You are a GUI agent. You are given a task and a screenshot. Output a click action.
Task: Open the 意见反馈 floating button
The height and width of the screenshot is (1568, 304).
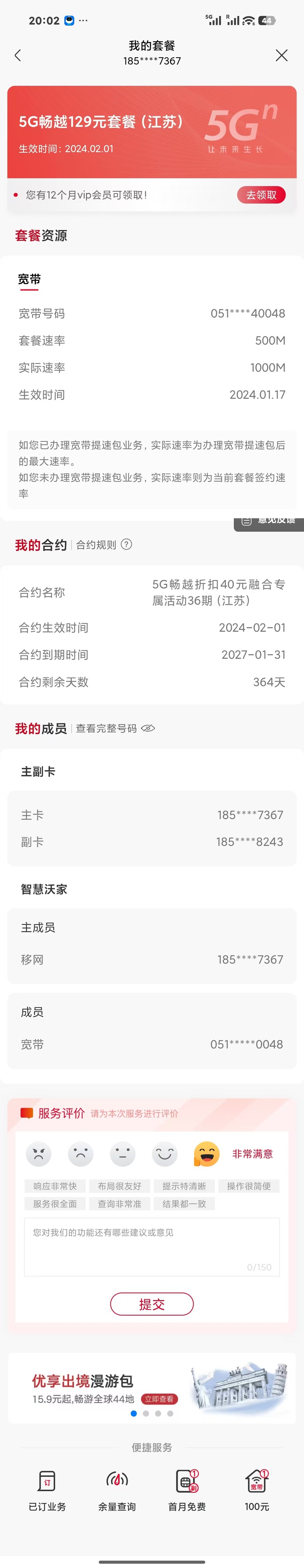(269, 522)
